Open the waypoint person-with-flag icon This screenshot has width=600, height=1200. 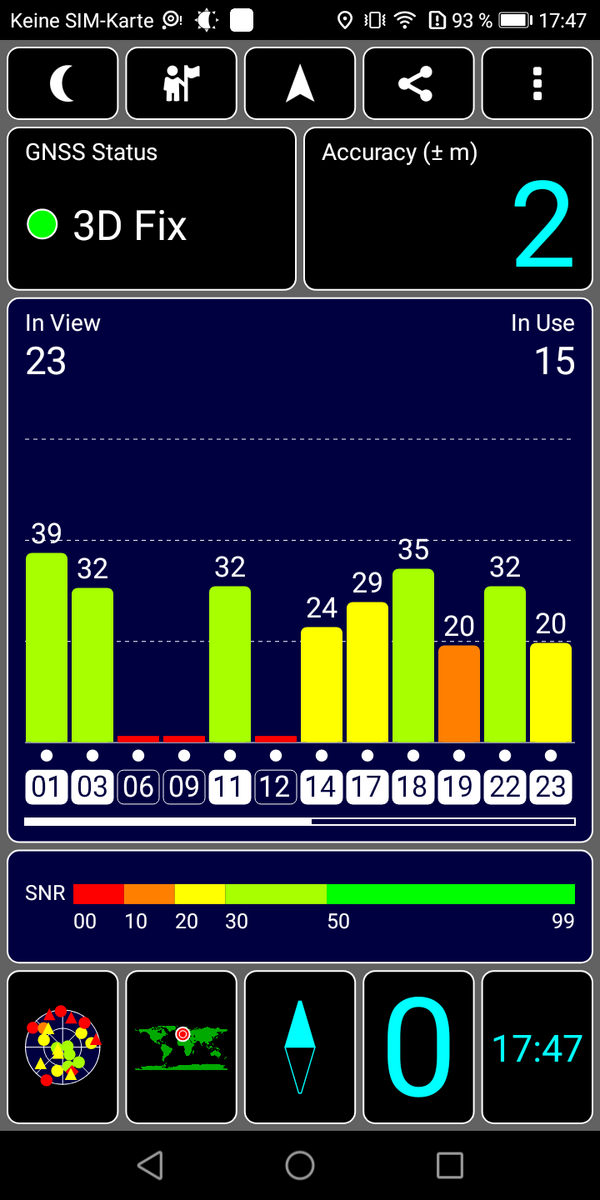[x=181, y=84]
